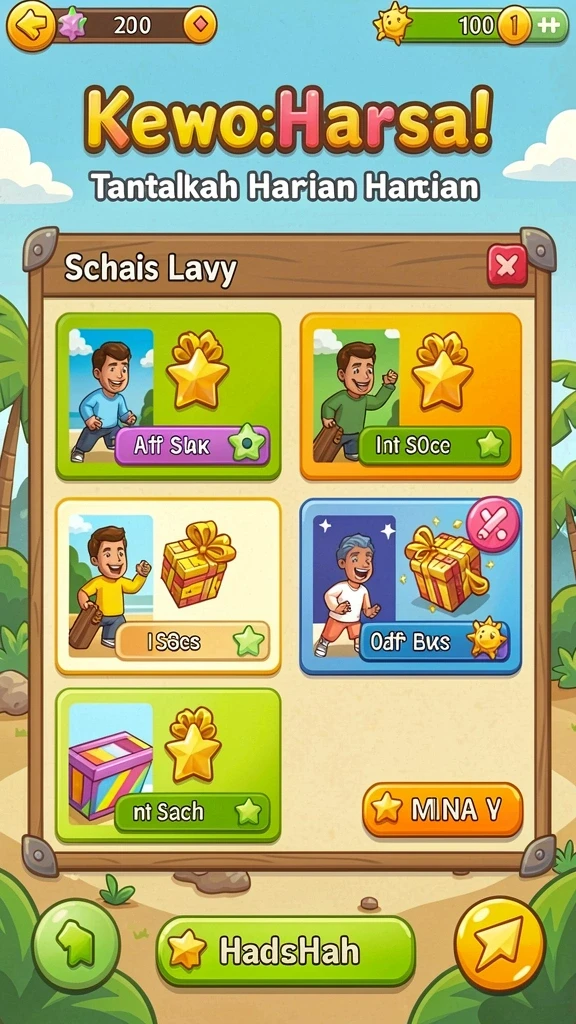Open the Odf Bus gift card

tap(411, 586)
